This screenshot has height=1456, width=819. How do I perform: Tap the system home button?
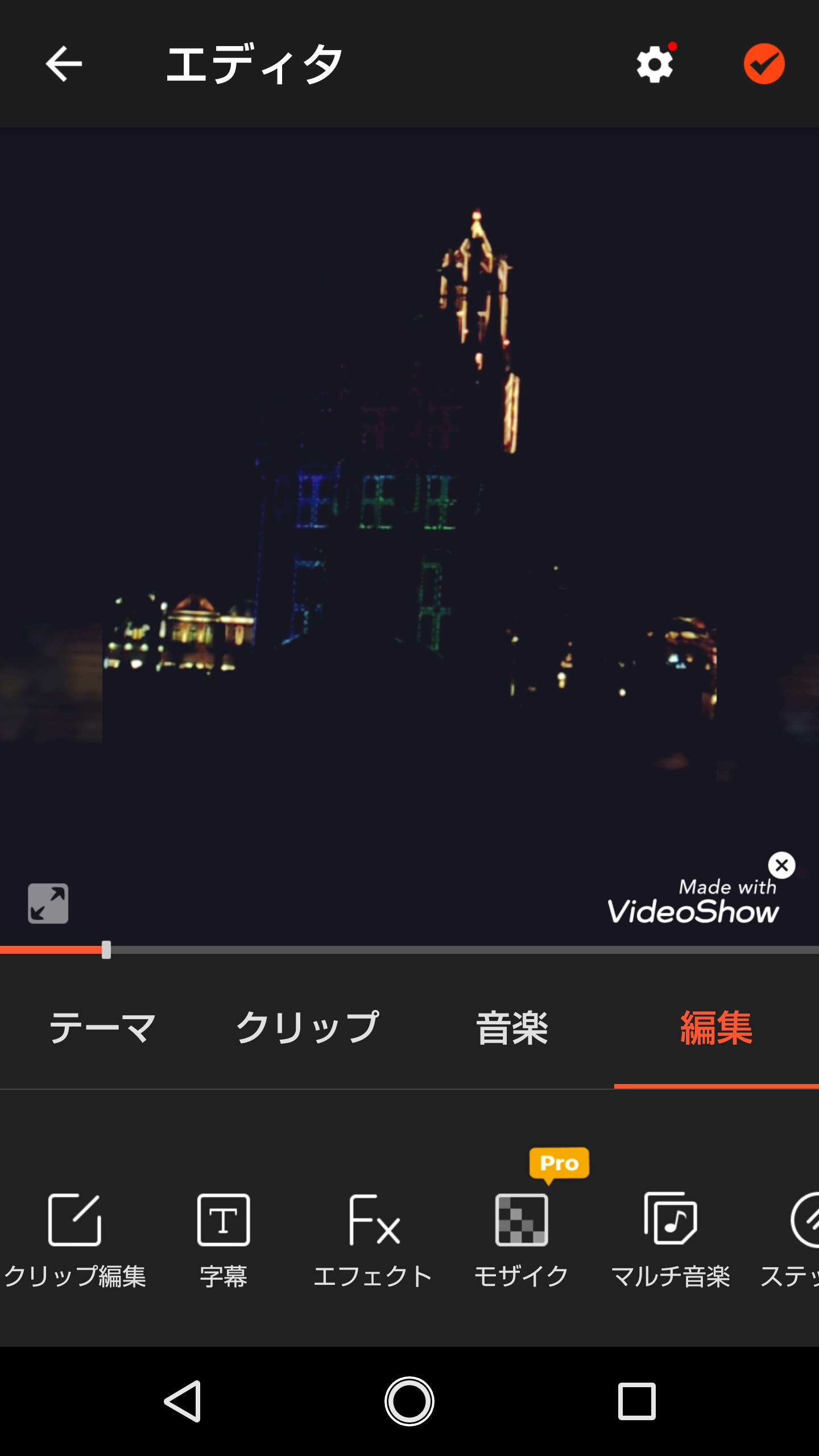click(x=409, y=1401)
